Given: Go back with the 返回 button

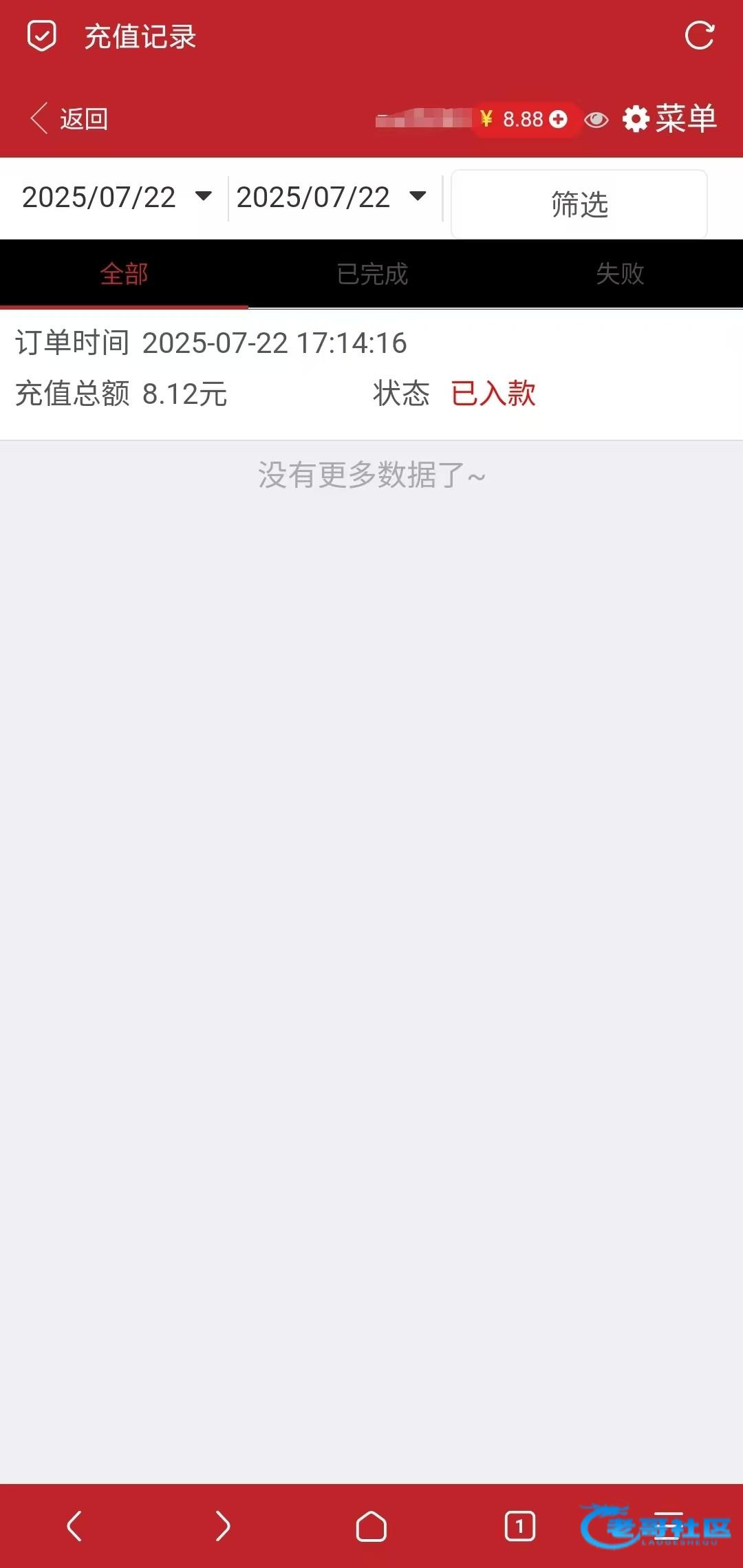Looking at the screenshot, I should tap(69, 119).
